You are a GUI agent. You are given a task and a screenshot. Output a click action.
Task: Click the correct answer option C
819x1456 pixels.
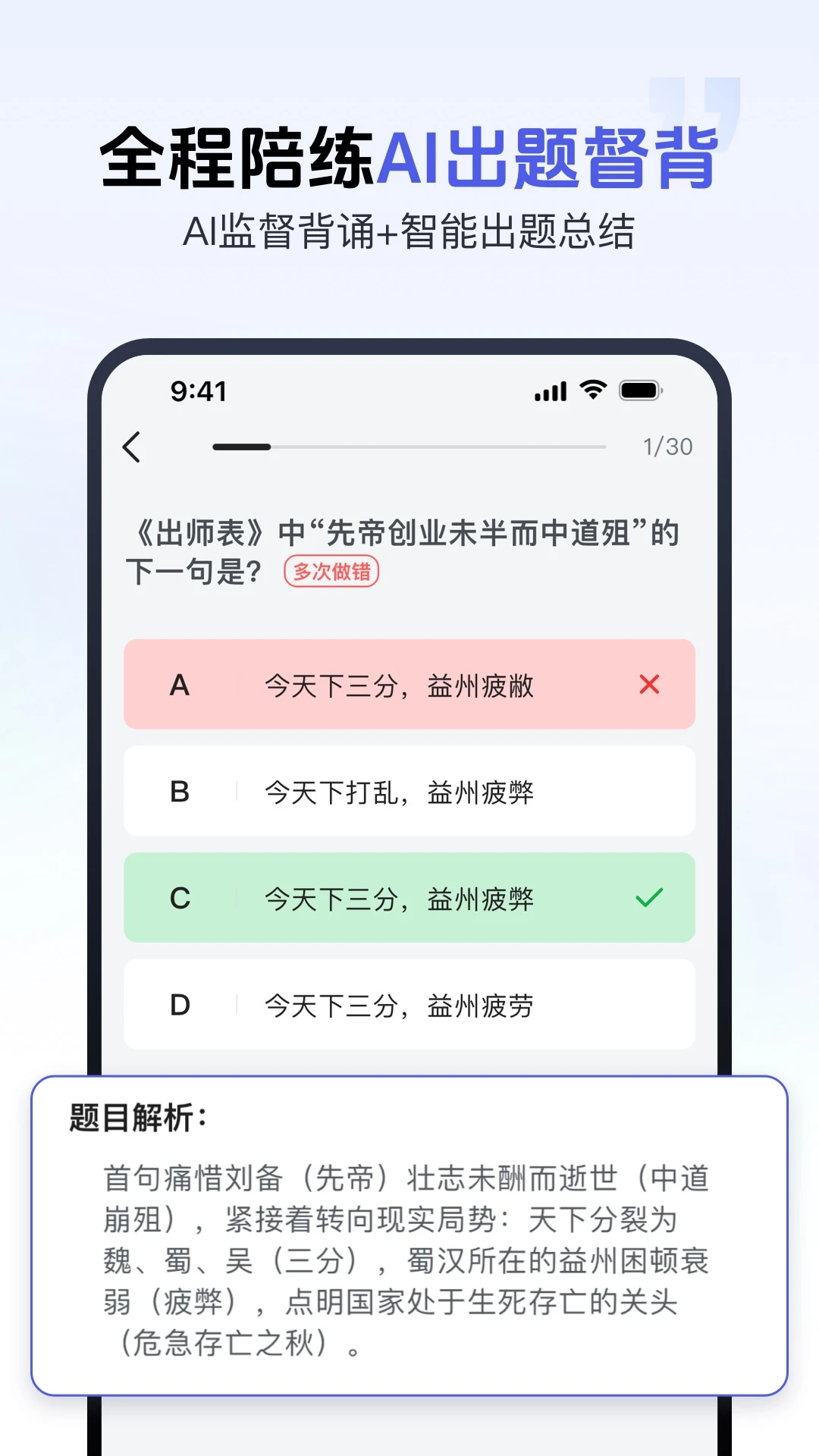click(x=409, y=899)
